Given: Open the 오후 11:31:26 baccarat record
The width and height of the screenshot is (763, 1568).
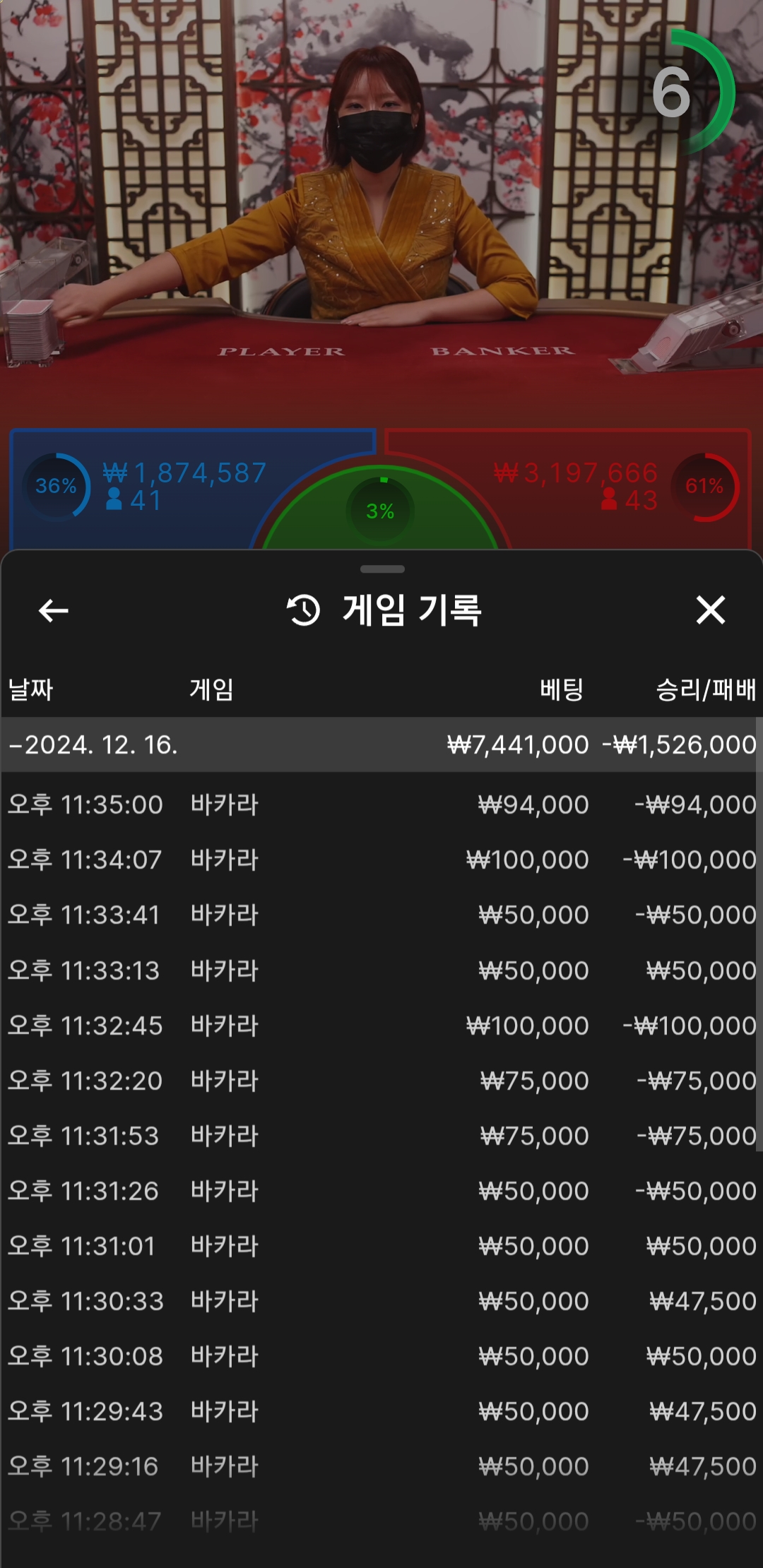Looking at the screenshot, I should click(381, 1191).
